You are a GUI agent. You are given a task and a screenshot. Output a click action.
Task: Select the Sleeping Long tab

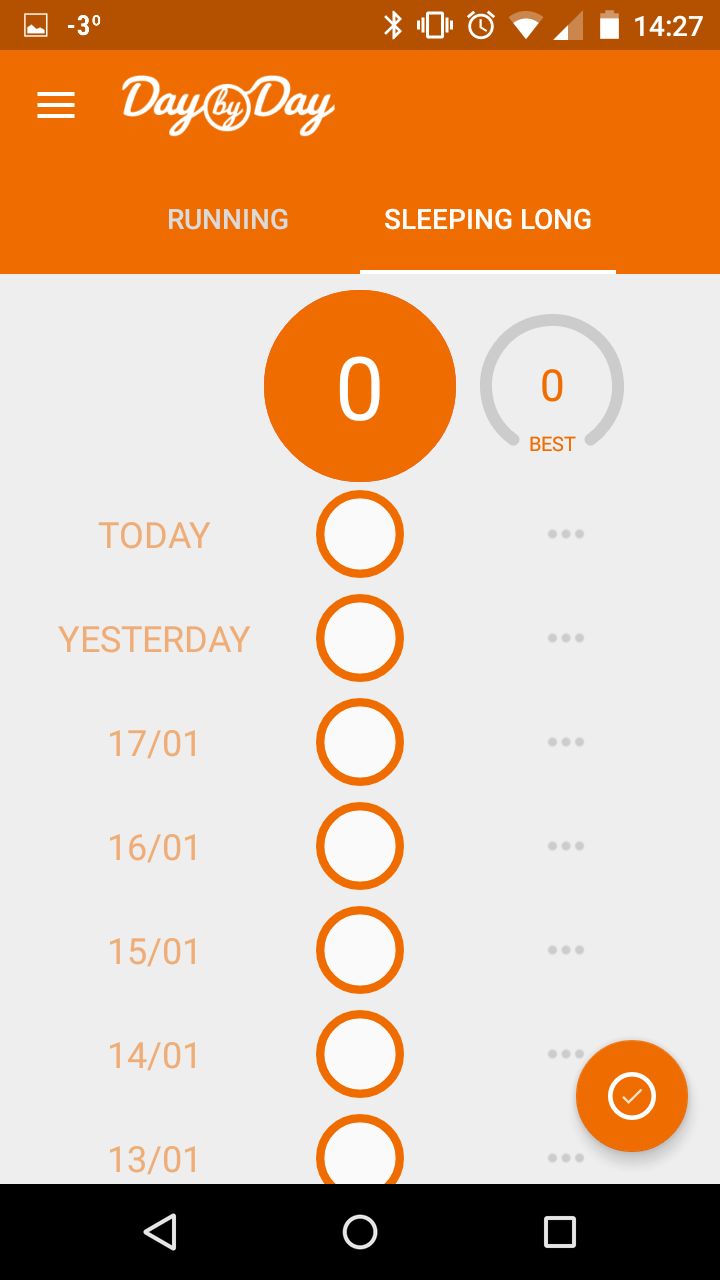tap(488, 220)
